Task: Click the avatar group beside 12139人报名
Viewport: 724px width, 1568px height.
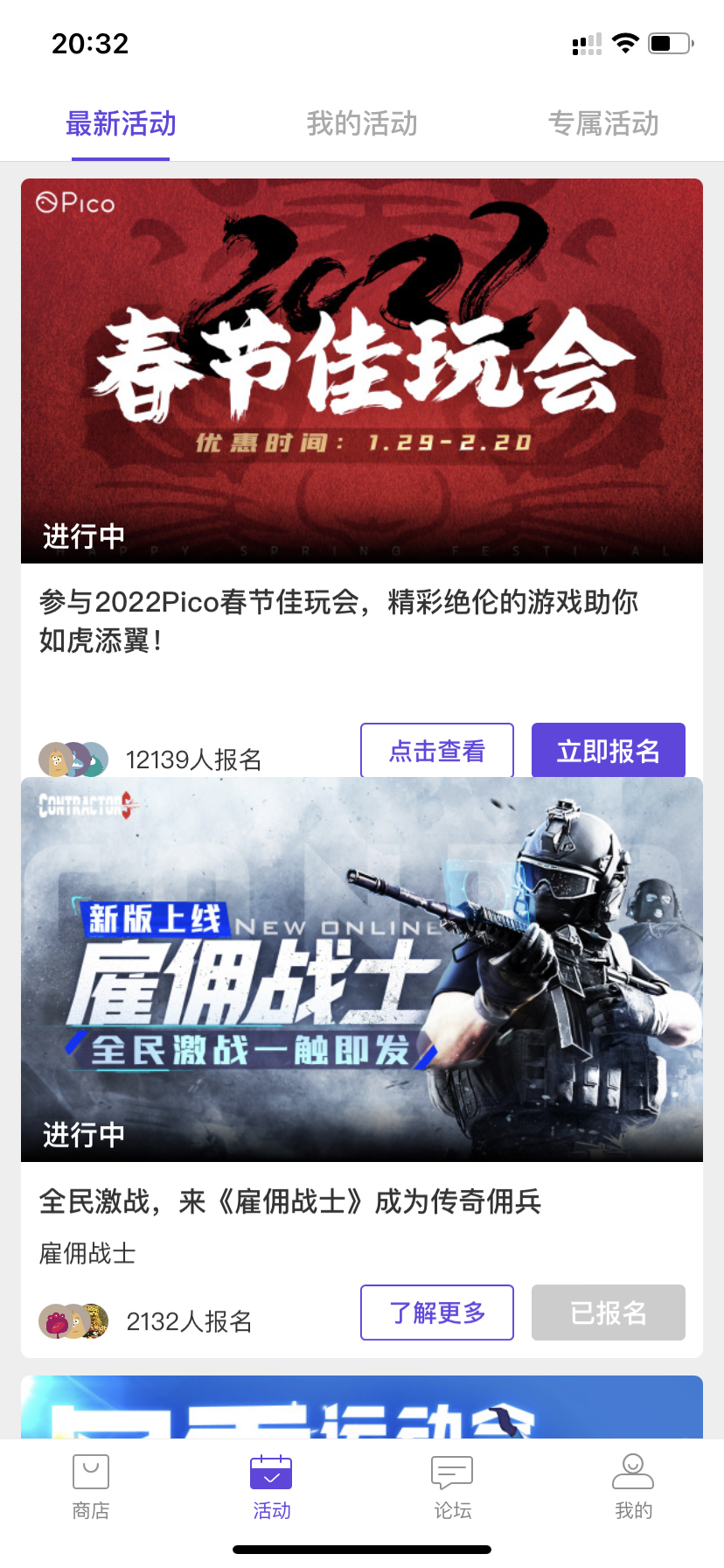Action: [x=74, y=759]
